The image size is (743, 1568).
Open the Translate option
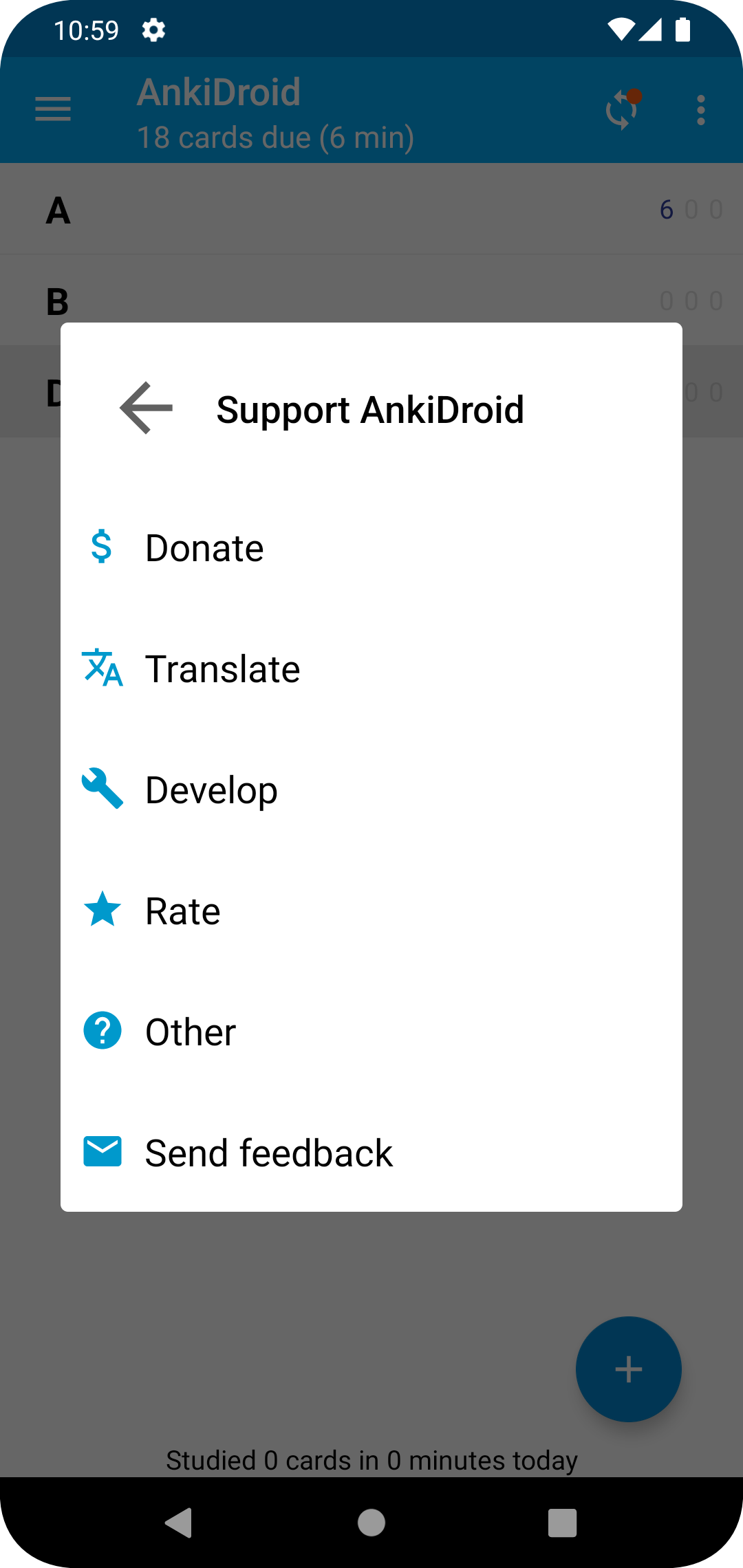tap(222, 669)
